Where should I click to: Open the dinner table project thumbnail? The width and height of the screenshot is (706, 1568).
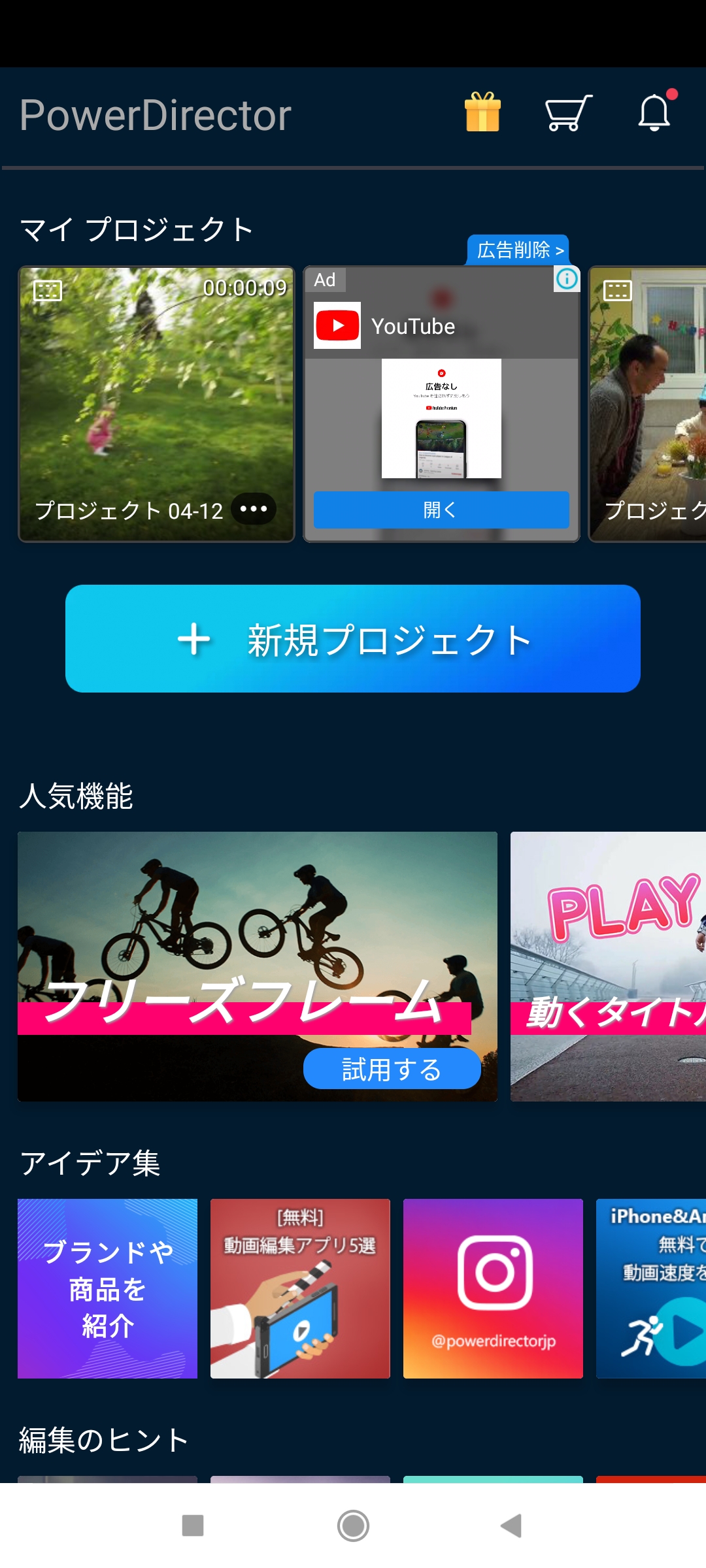pos(647,404)
